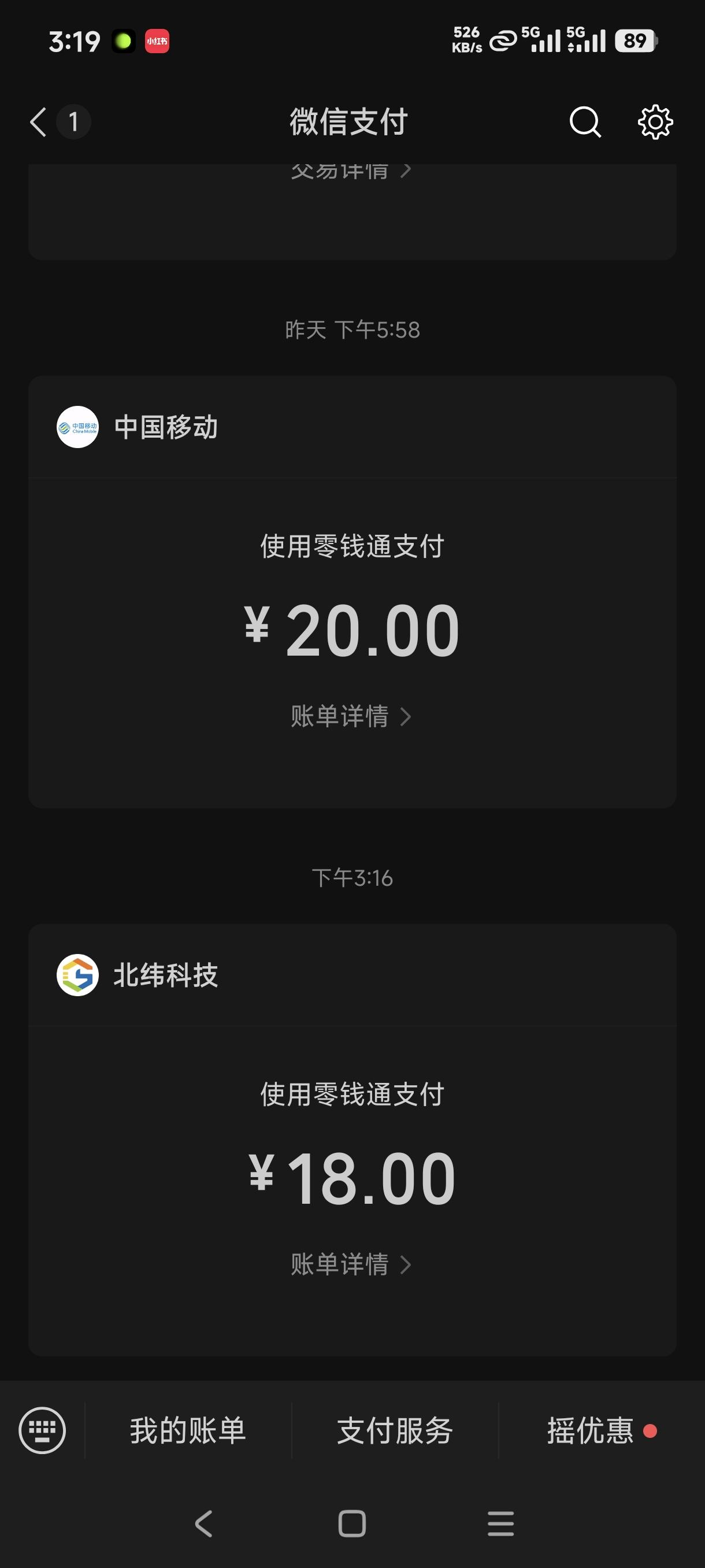Open 摇优惠 menu
The image size is (705, 1568).
(591, 1430)
